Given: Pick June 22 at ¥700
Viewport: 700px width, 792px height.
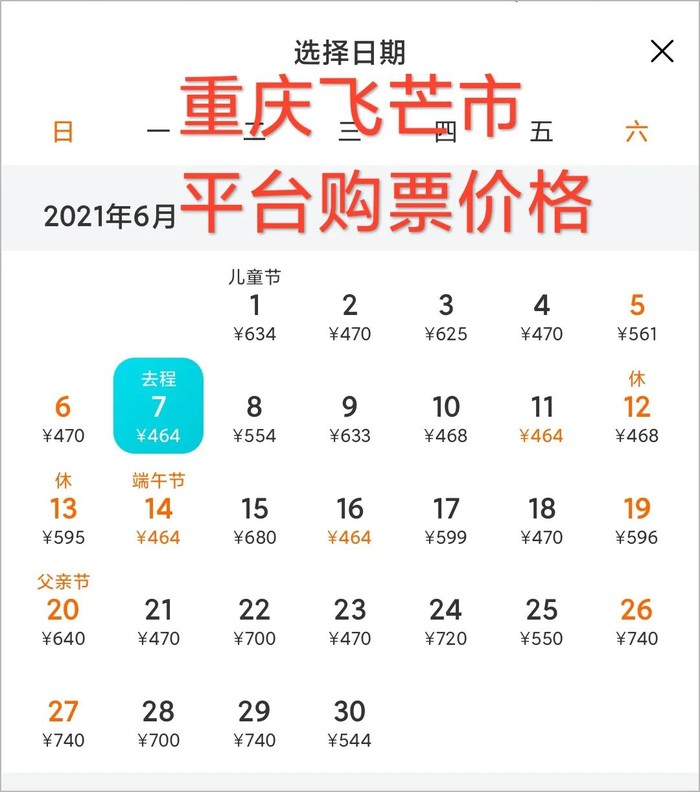Looking at the screenshot, I should 254,621.
